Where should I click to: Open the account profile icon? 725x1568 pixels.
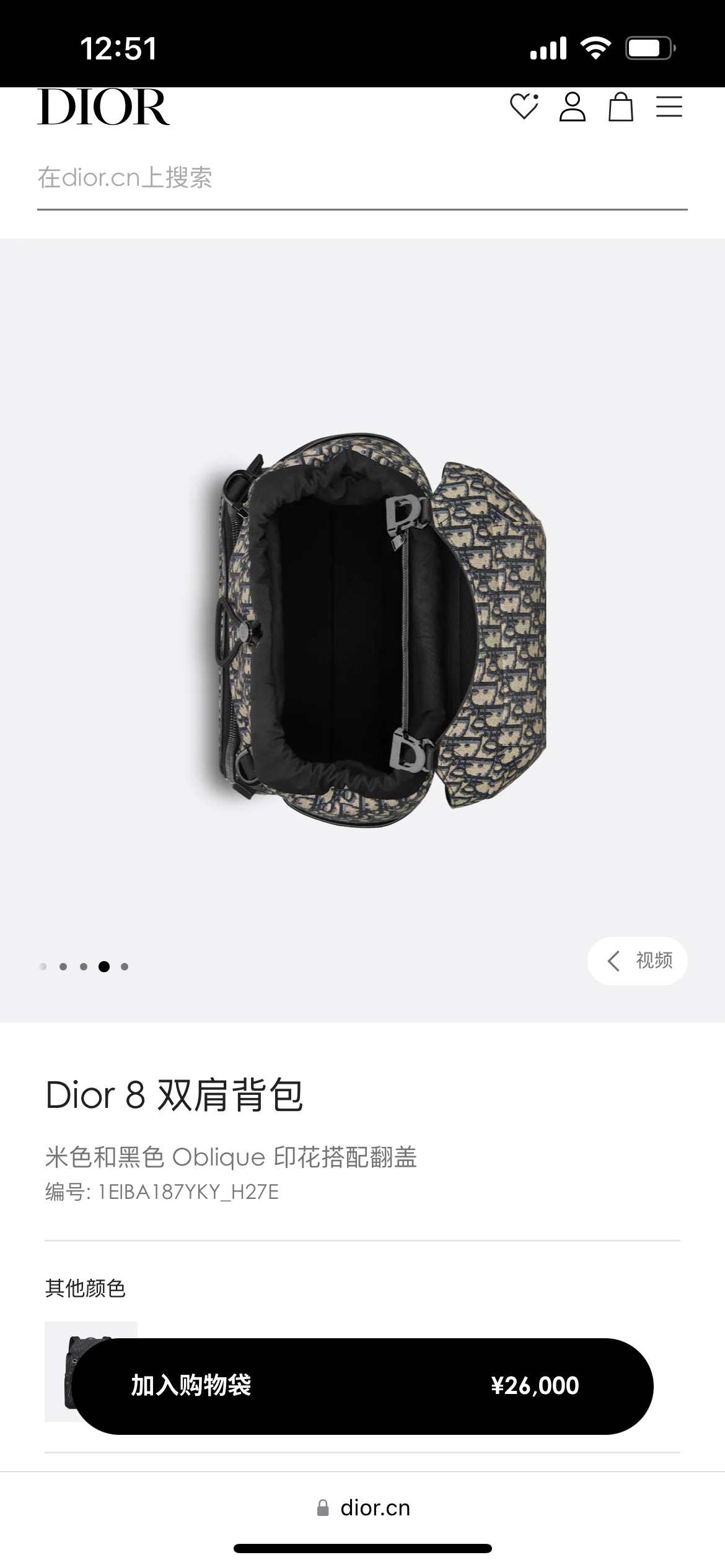pyautogui.click(x=572, y=107)
